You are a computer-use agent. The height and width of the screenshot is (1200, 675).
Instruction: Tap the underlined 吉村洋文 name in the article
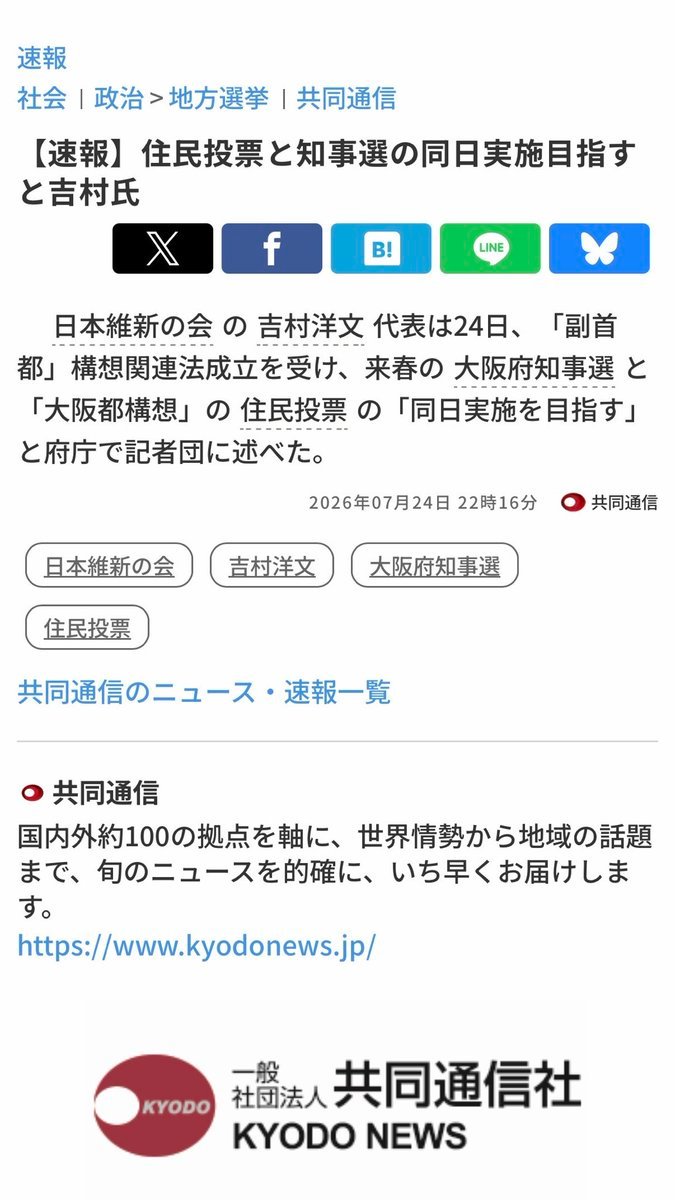tap(311, 326)
